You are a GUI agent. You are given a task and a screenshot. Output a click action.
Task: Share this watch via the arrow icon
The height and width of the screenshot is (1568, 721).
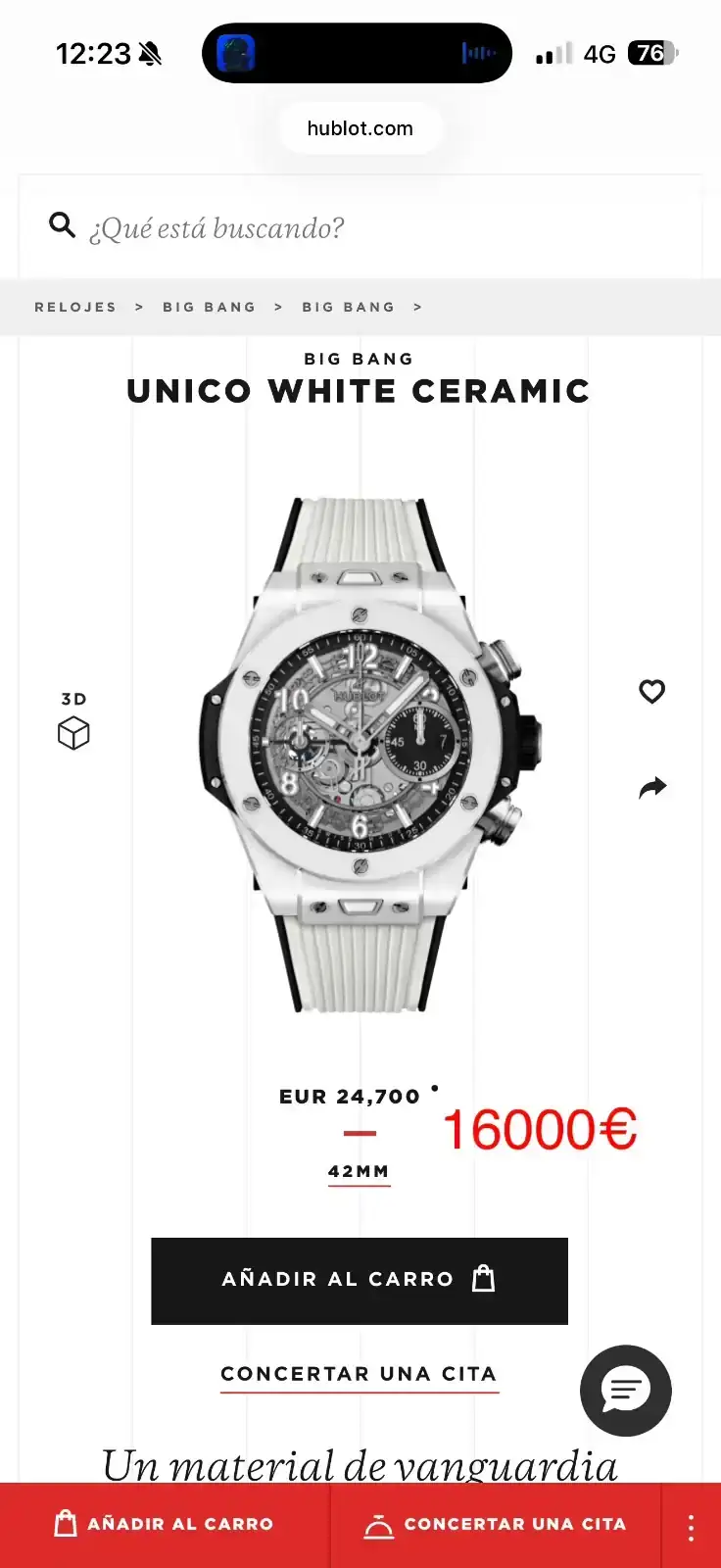652,787
